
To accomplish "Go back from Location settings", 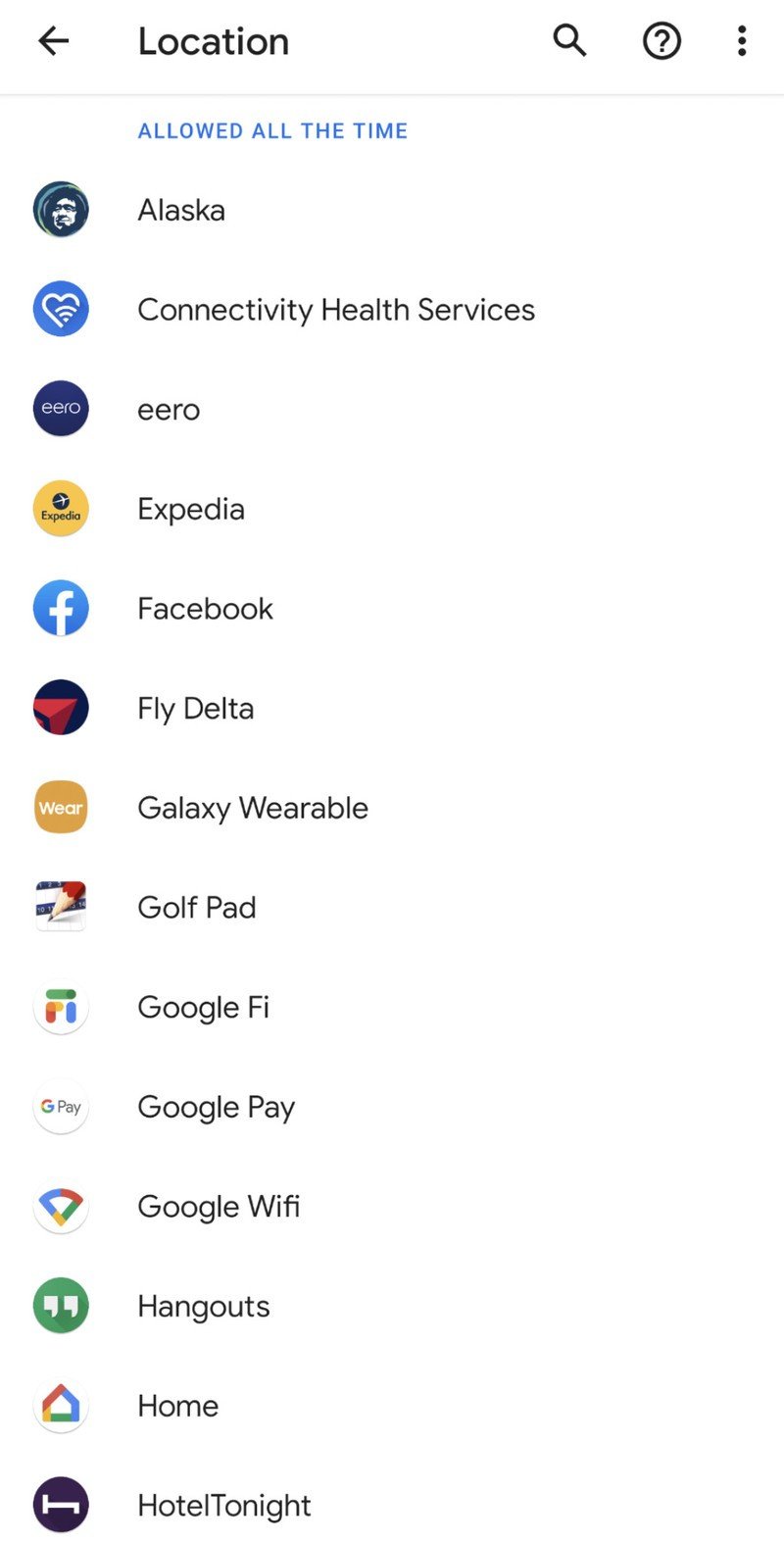I will pyautogui.click(x=54, y=41).
